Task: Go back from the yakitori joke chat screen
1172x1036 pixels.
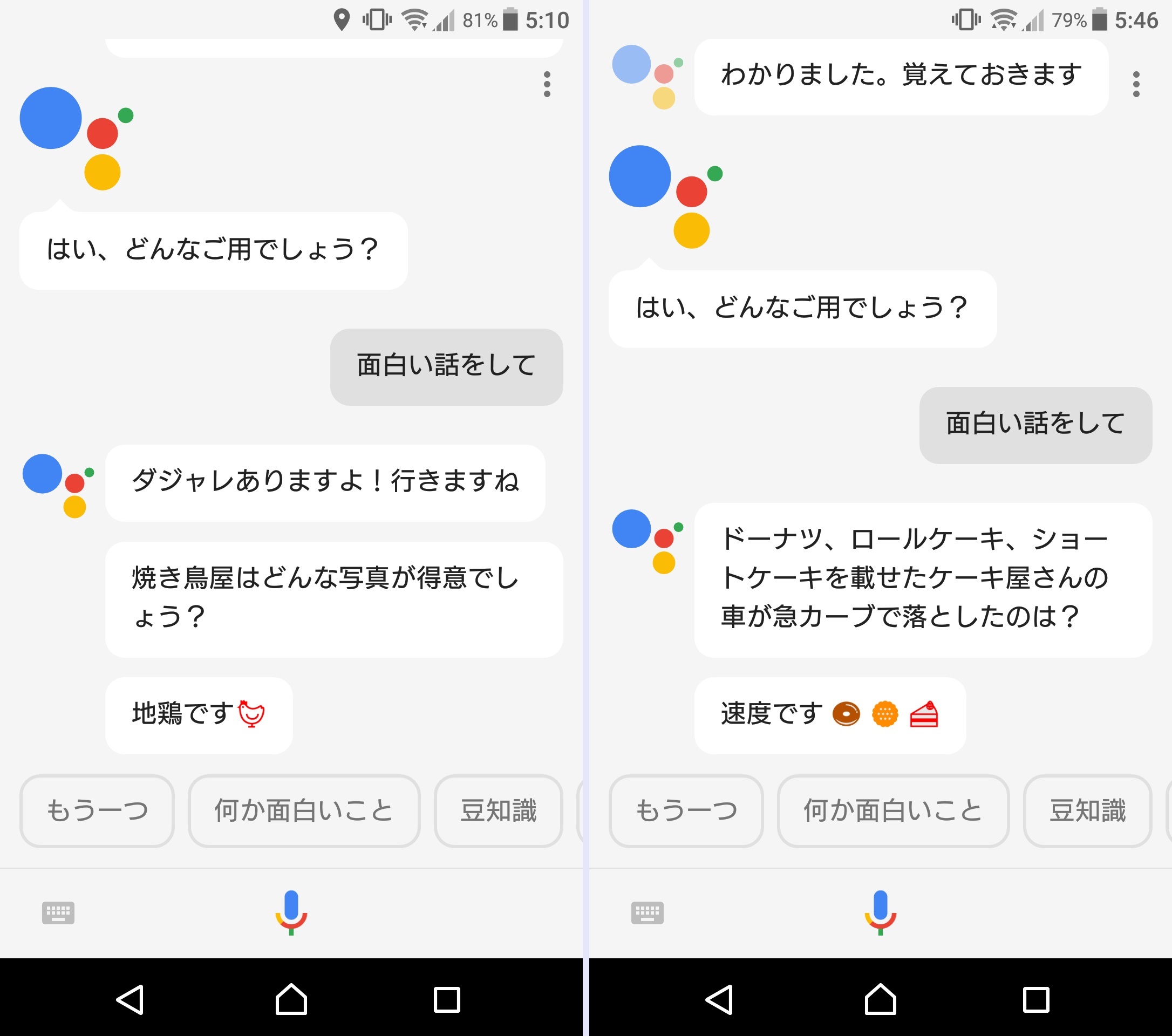Action: 130,999
